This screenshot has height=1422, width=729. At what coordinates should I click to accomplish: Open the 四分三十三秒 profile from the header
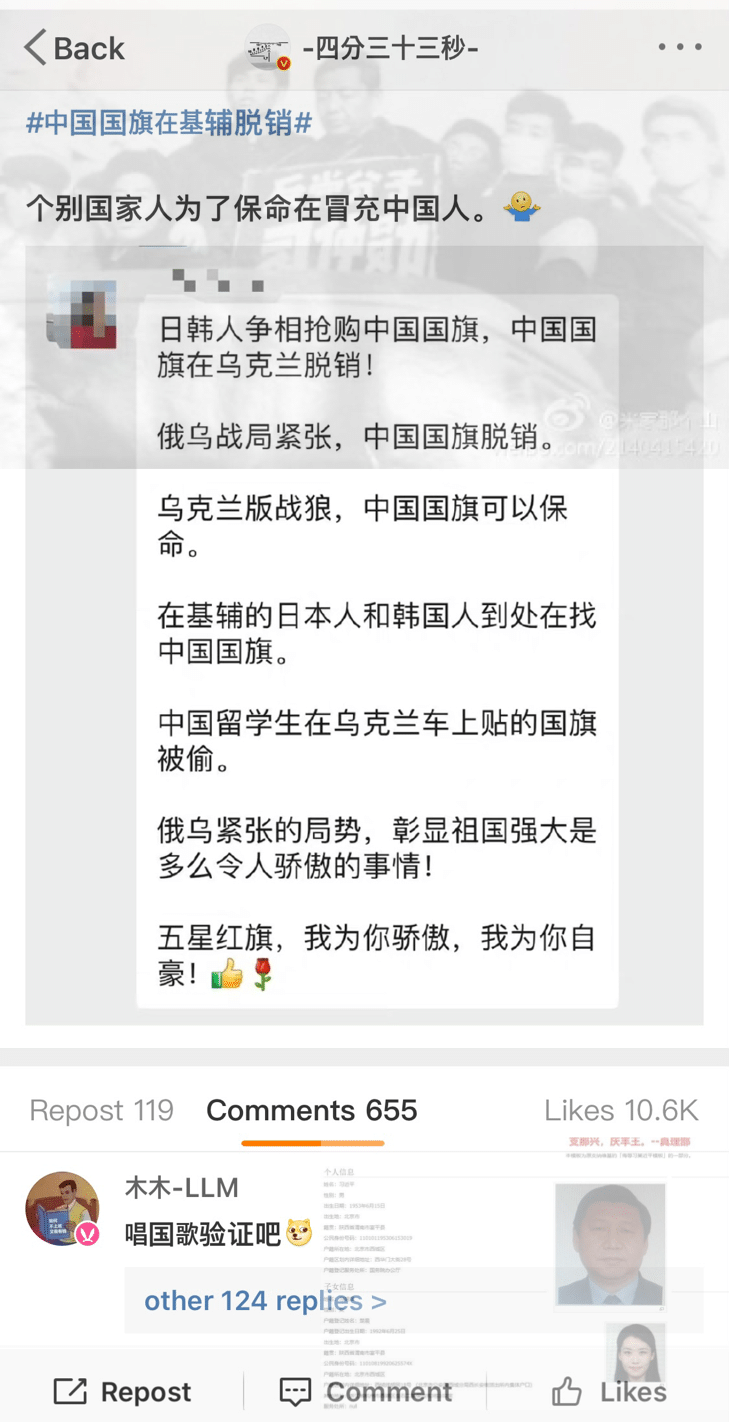[390, 48]
